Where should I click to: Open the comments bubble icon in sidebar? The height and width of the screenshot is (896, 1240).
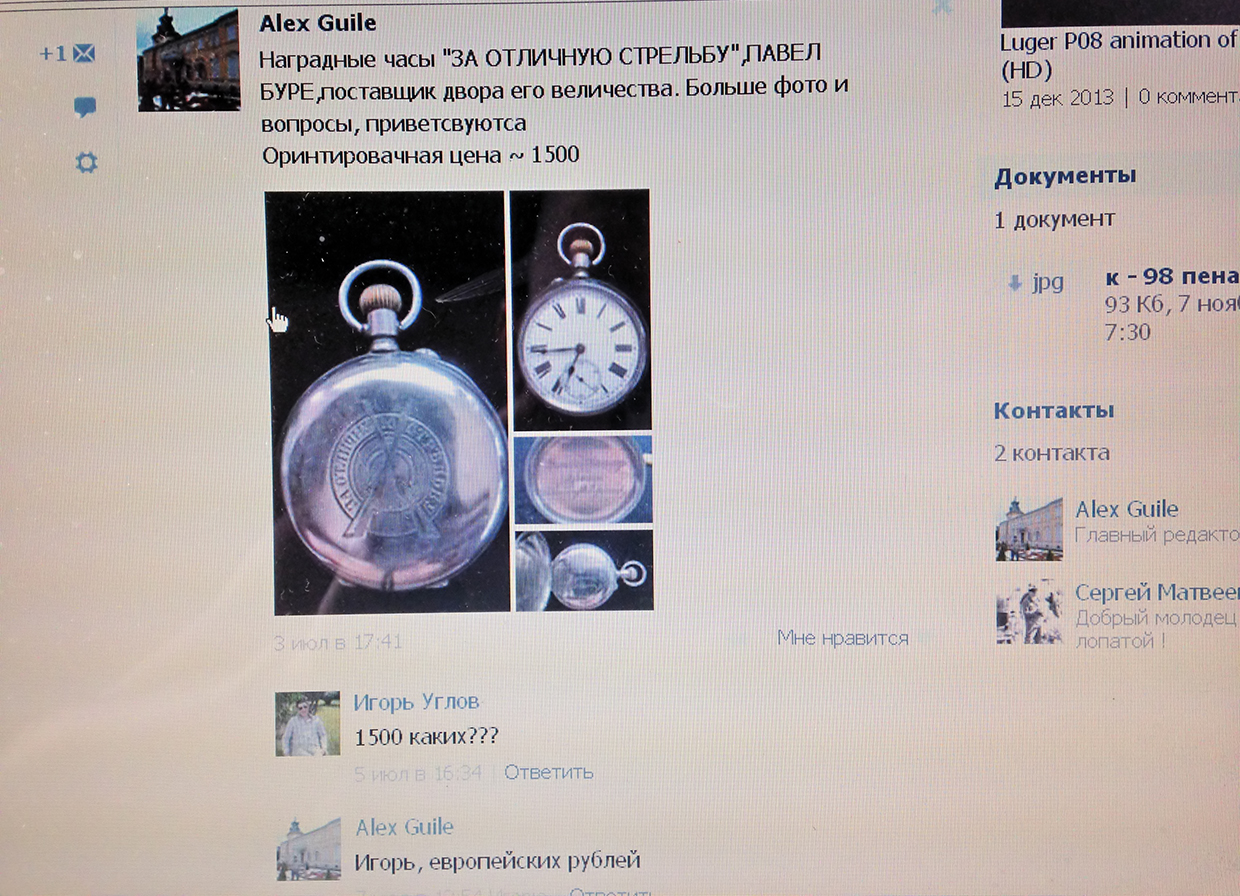pyautogui.click(x=86, y=108)
